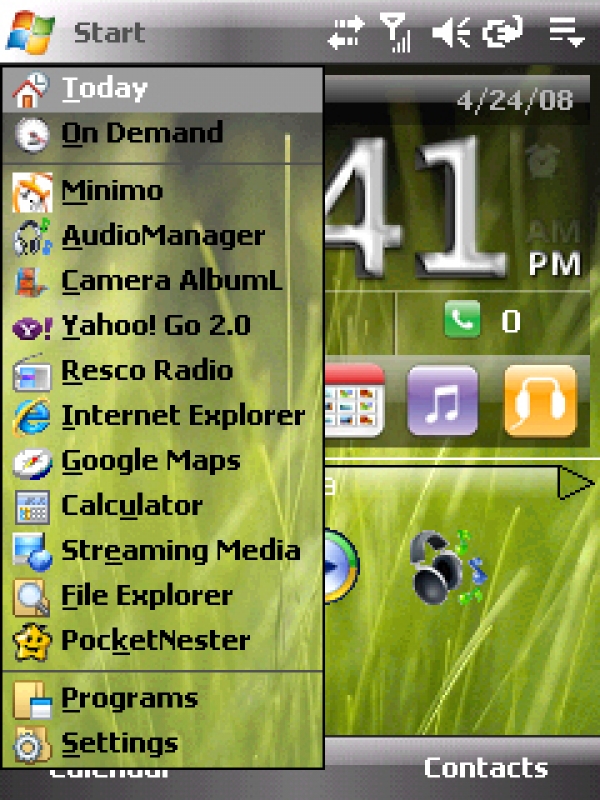Image resolution: width=600 pixels, height=800 pixels.
Task: Start Yahoo! Go 2.0
Action: pos(155,326)
